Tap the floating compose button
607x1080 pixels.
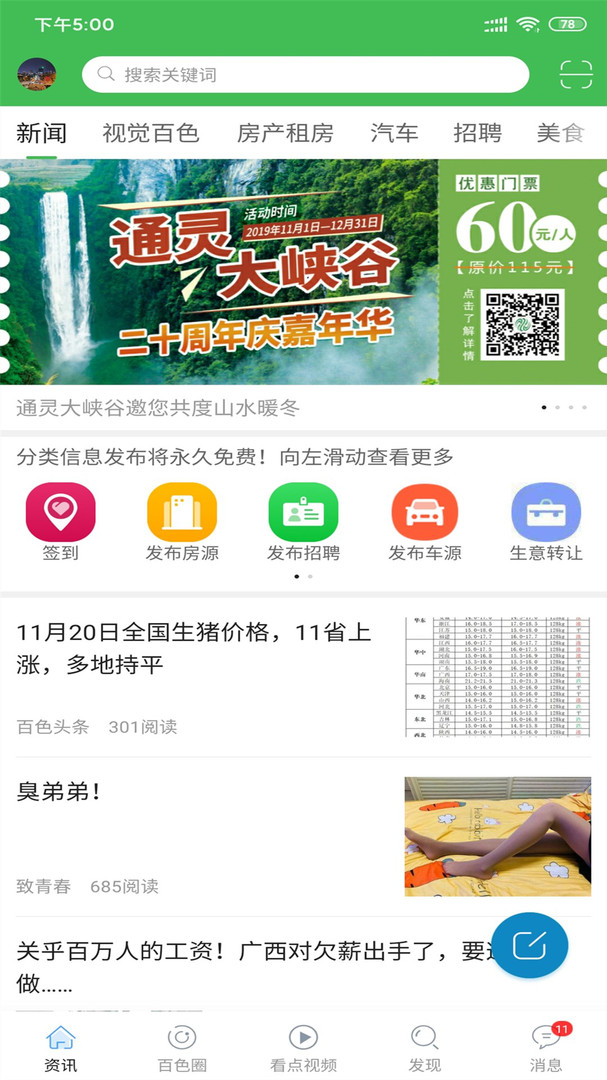click(529, 945)
